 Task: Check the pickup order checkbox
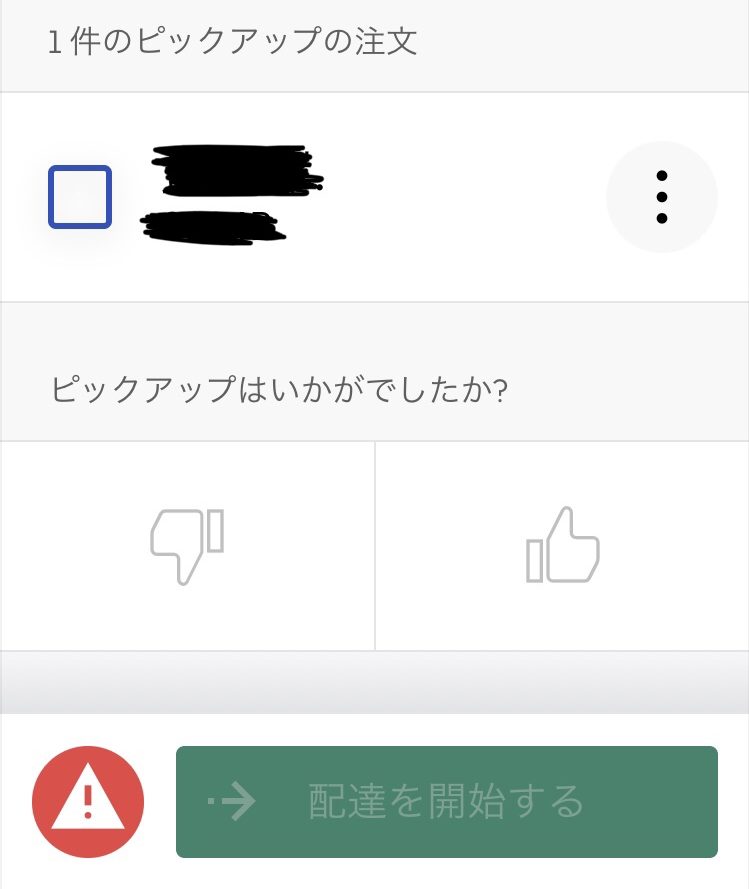80,197
